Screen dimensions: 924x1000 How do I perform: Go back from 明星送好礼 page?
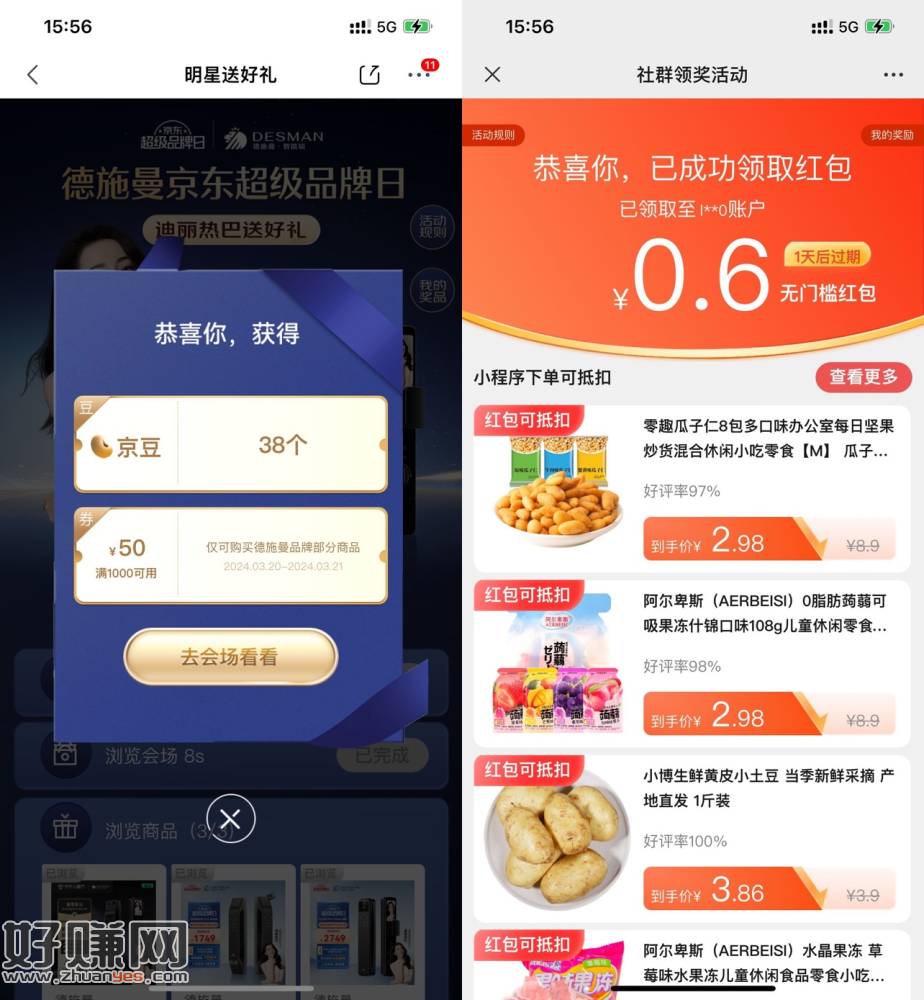(x=33, y=75)
